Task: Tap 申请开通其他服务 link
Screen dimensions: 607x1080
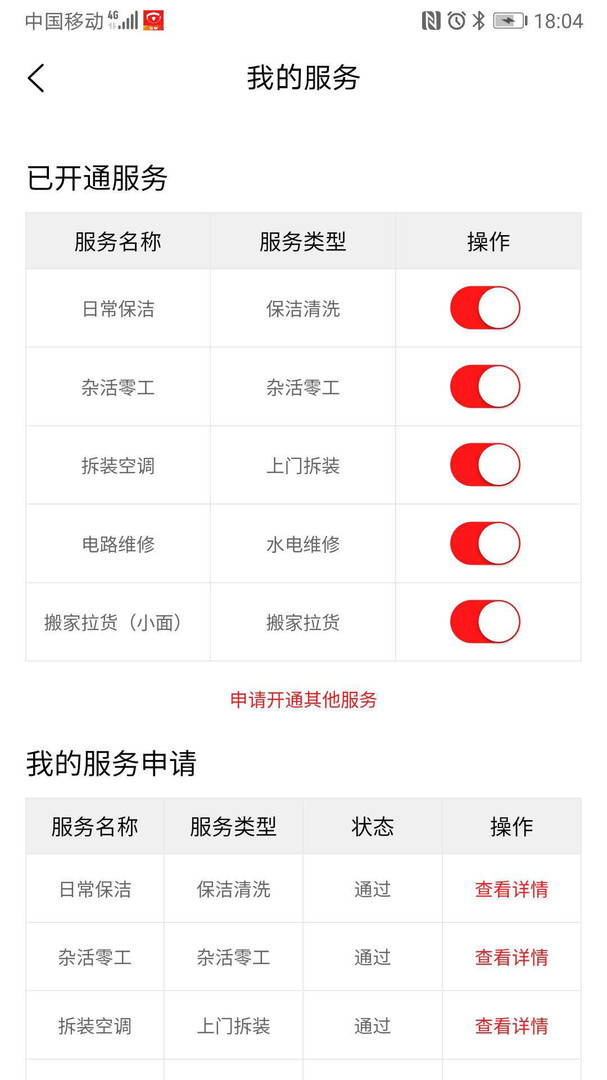Action: pyautogui.click(x=303, y=700)
